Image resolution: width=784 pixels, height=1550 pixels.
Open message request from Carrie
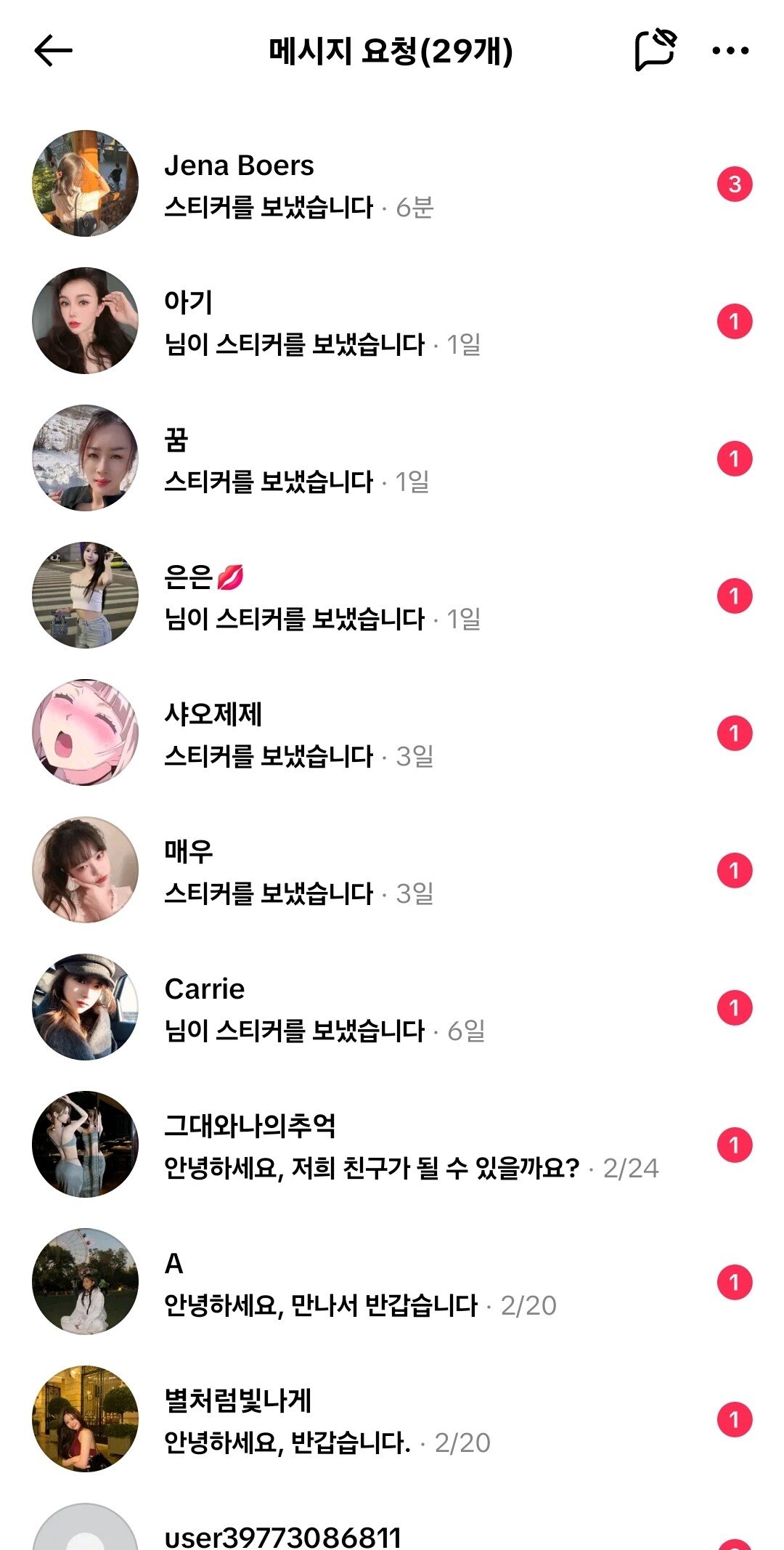(392, 1008)
